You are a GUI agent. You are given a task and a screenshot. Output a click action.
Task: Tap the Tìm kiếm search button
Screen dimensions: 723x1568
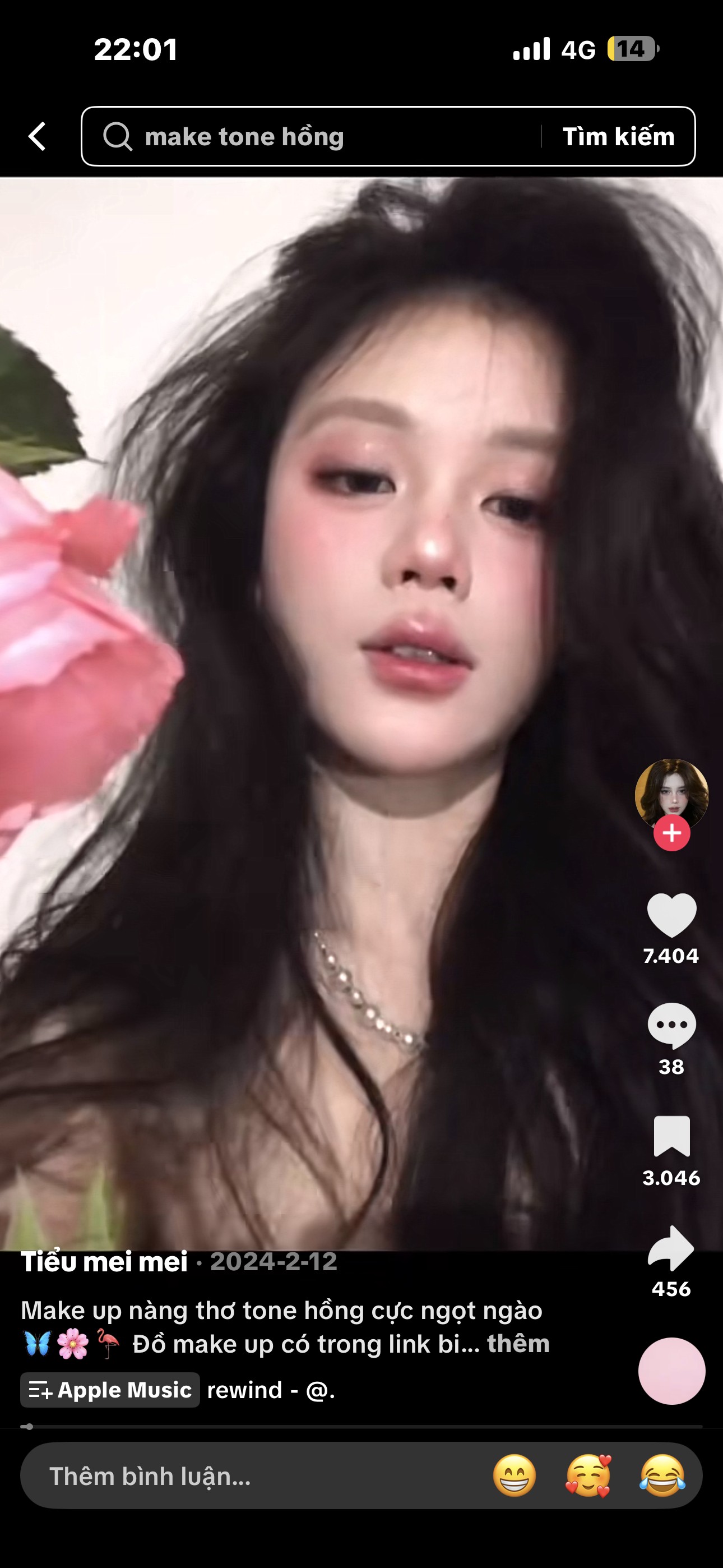coord(618,136)
